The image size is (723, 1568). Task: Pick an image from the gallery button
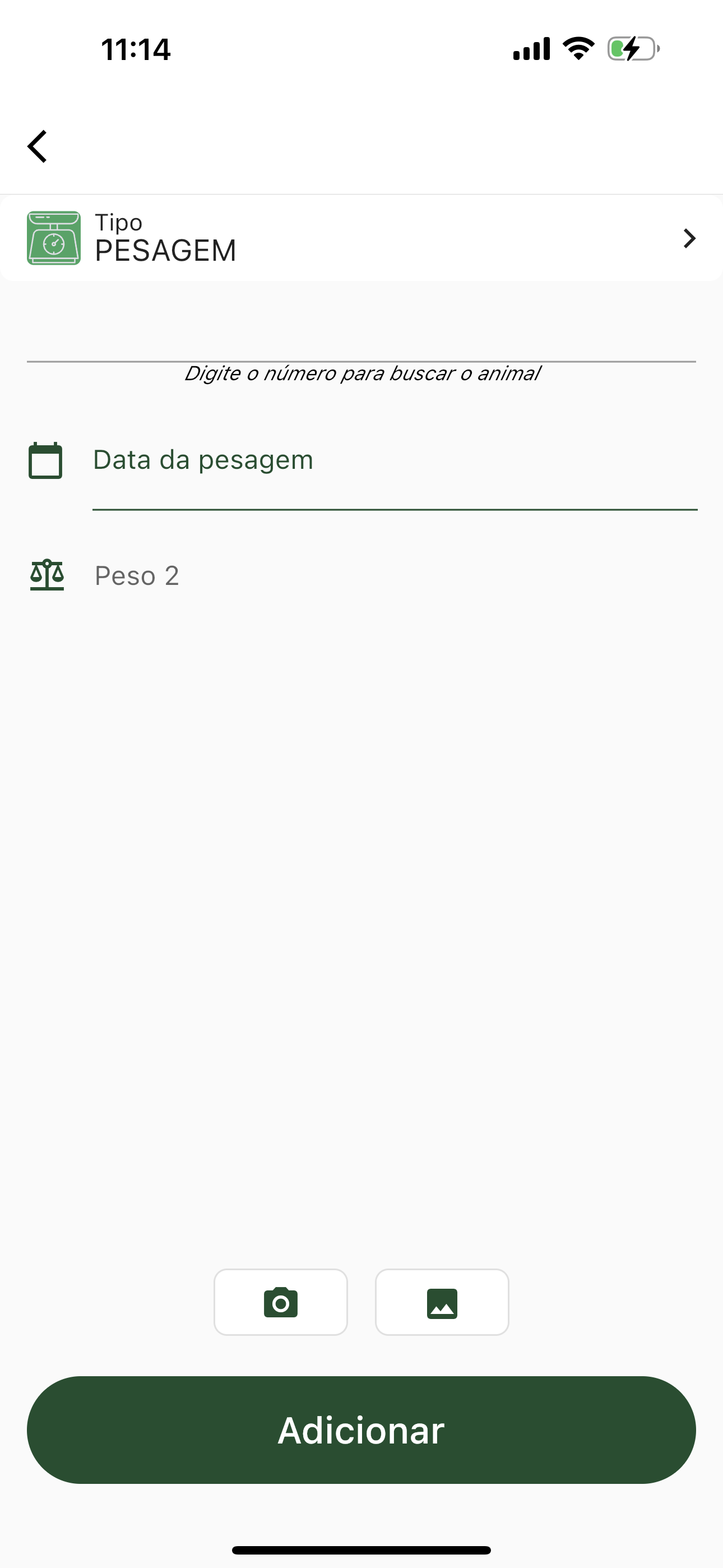(x=442, y=1302)
